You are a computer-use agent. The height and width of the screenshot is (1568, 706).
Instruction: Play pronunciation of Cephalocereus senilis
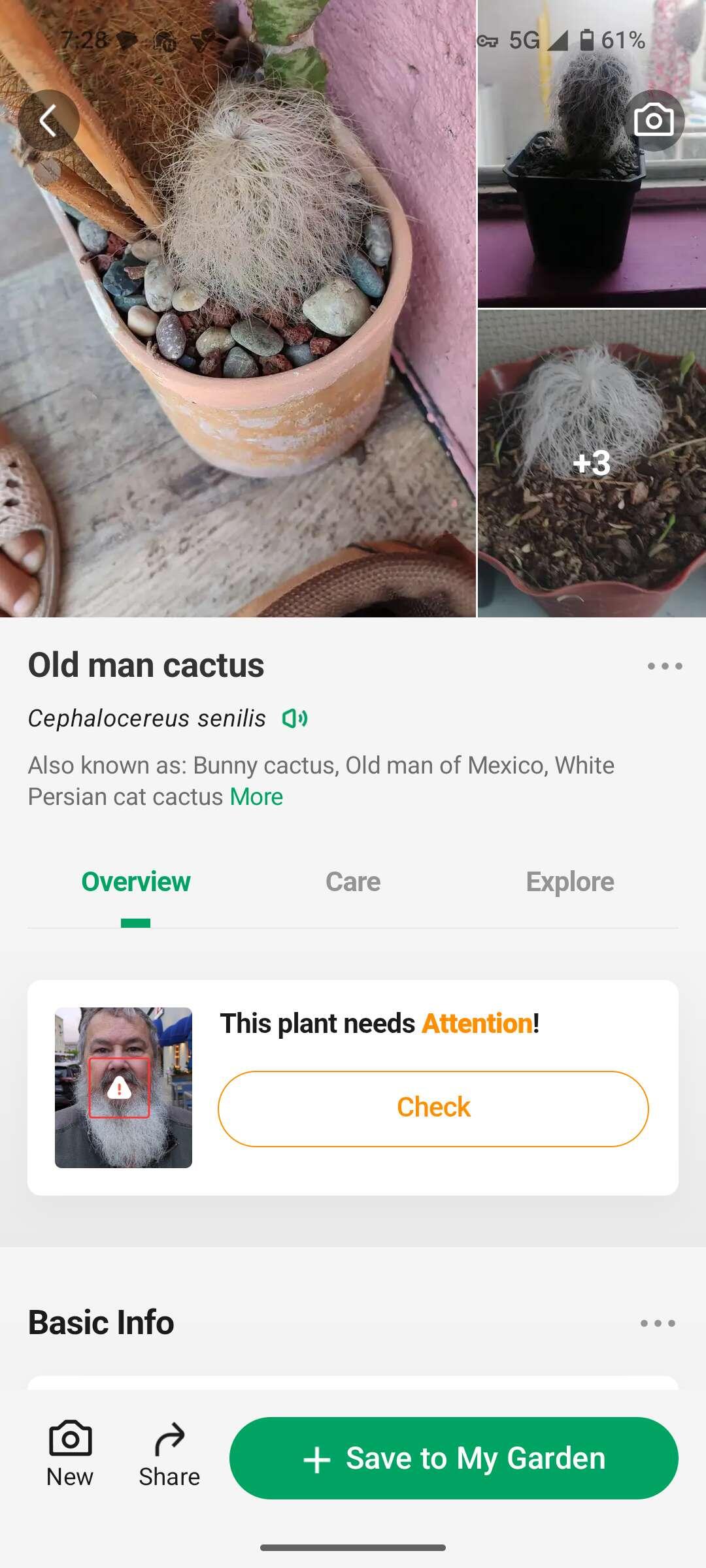(x=295, y=719)
